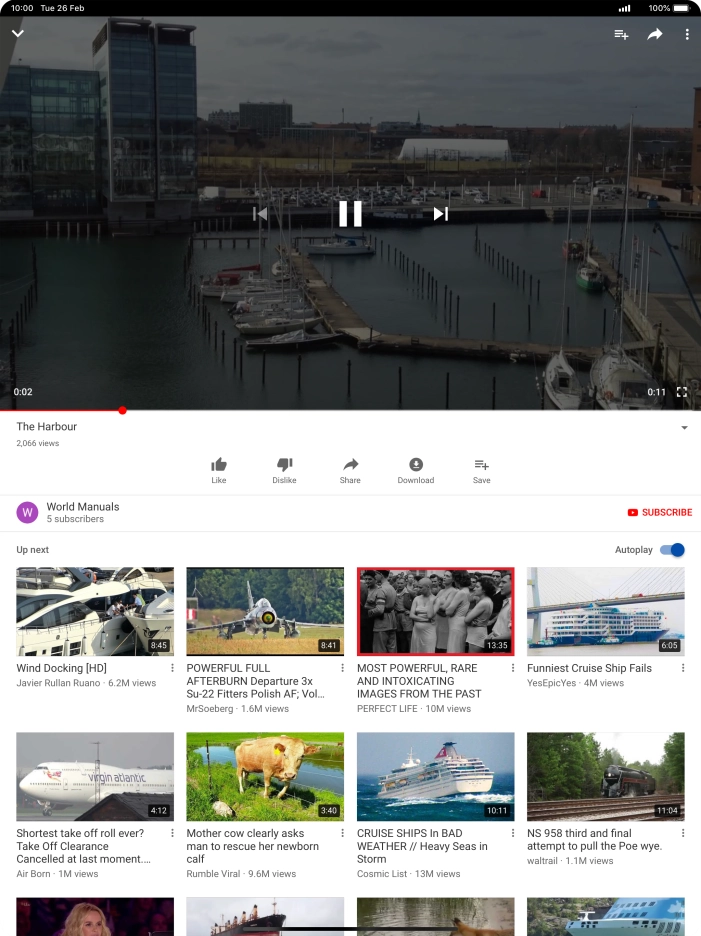Dislike The Harbour video

click(x=284, y=469)
